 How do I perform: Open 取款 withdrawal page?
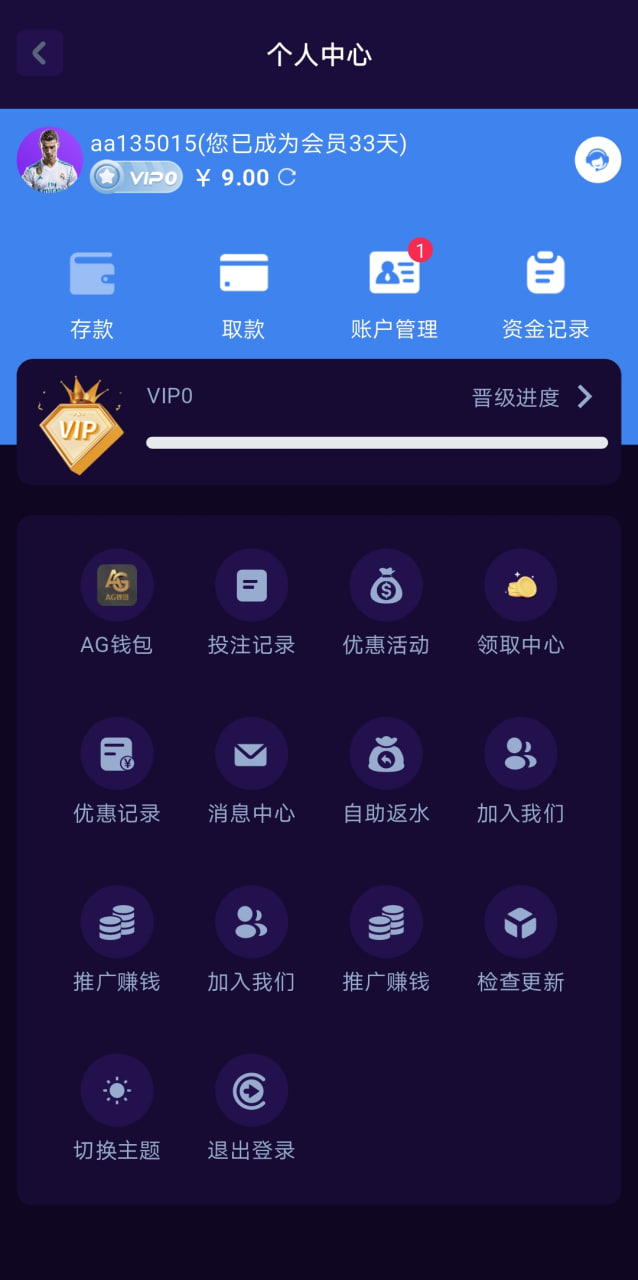243,292
